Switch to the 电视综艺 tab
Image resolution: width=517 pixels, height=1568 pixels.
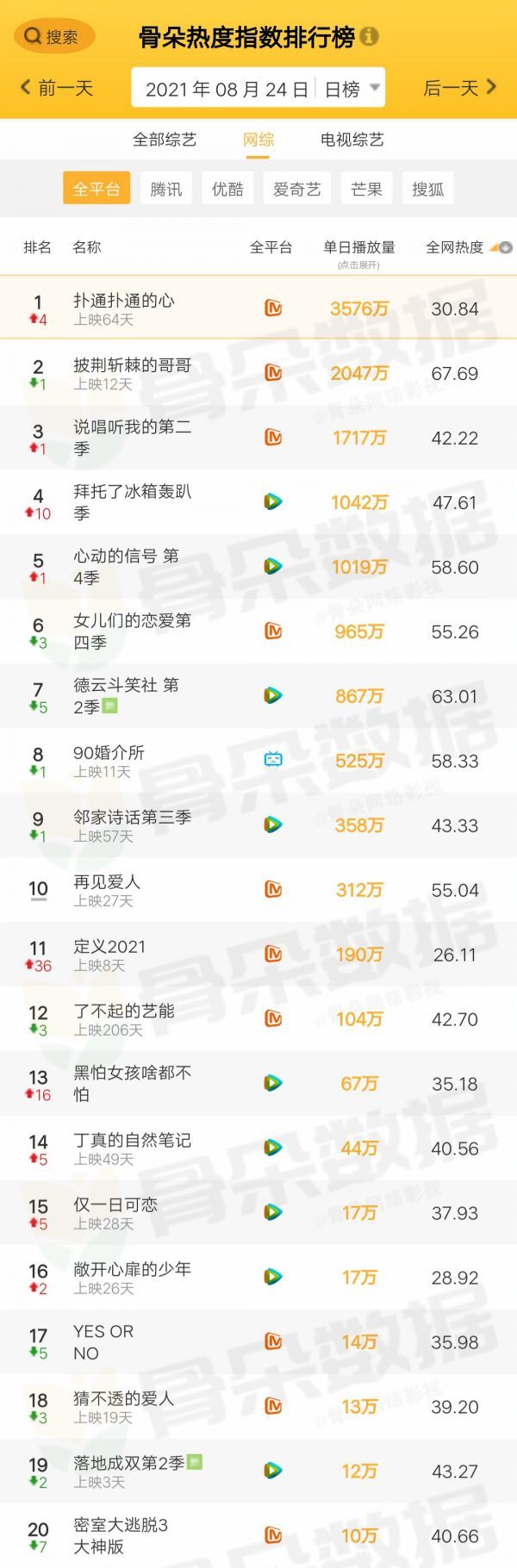352,140
